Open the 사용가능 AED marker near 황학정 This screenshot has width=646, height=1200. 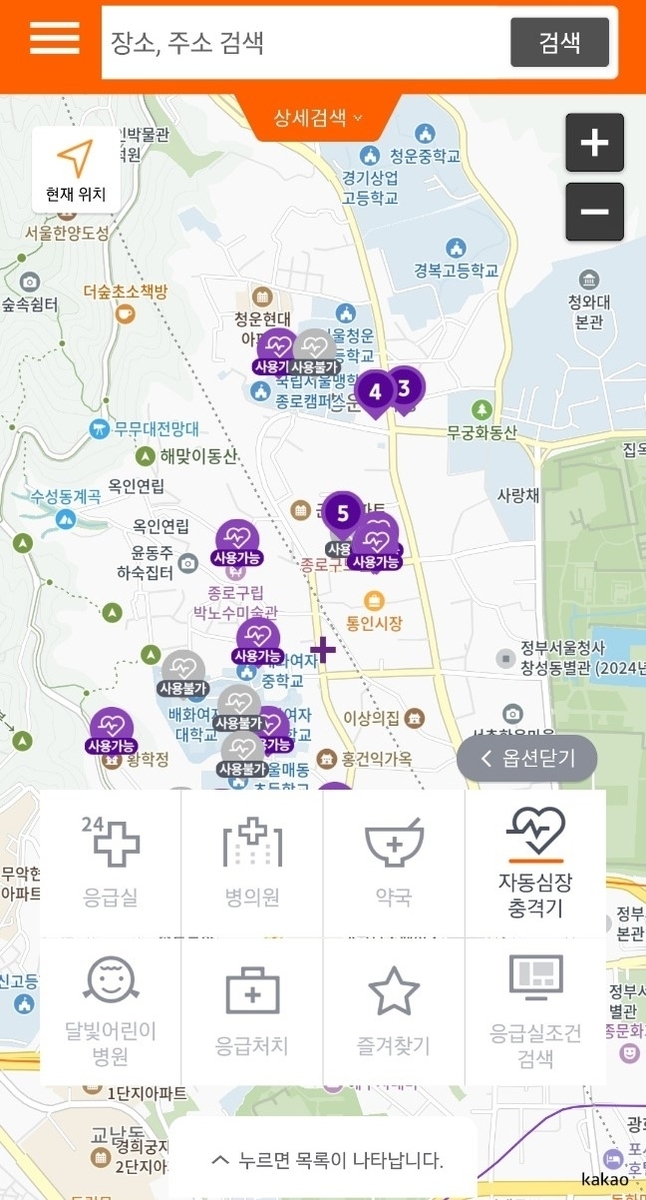(111, 730)
